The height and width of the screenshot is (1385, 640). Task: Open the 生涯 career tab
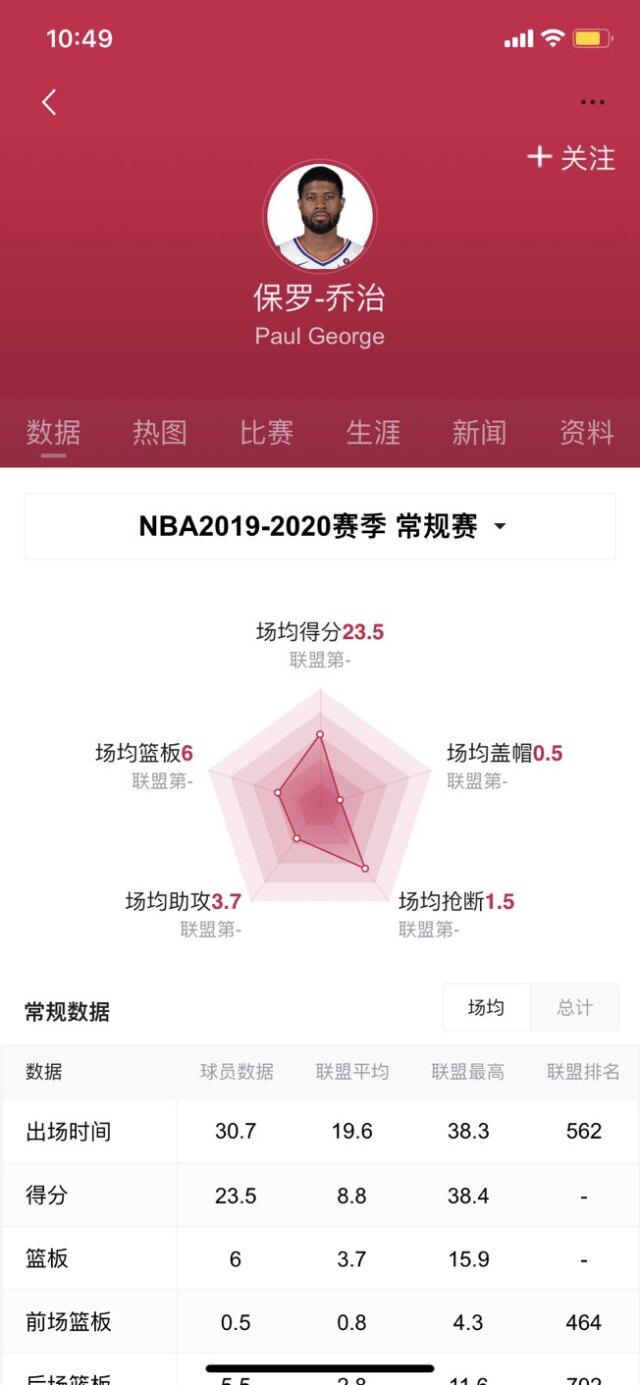tap(373, 432)
